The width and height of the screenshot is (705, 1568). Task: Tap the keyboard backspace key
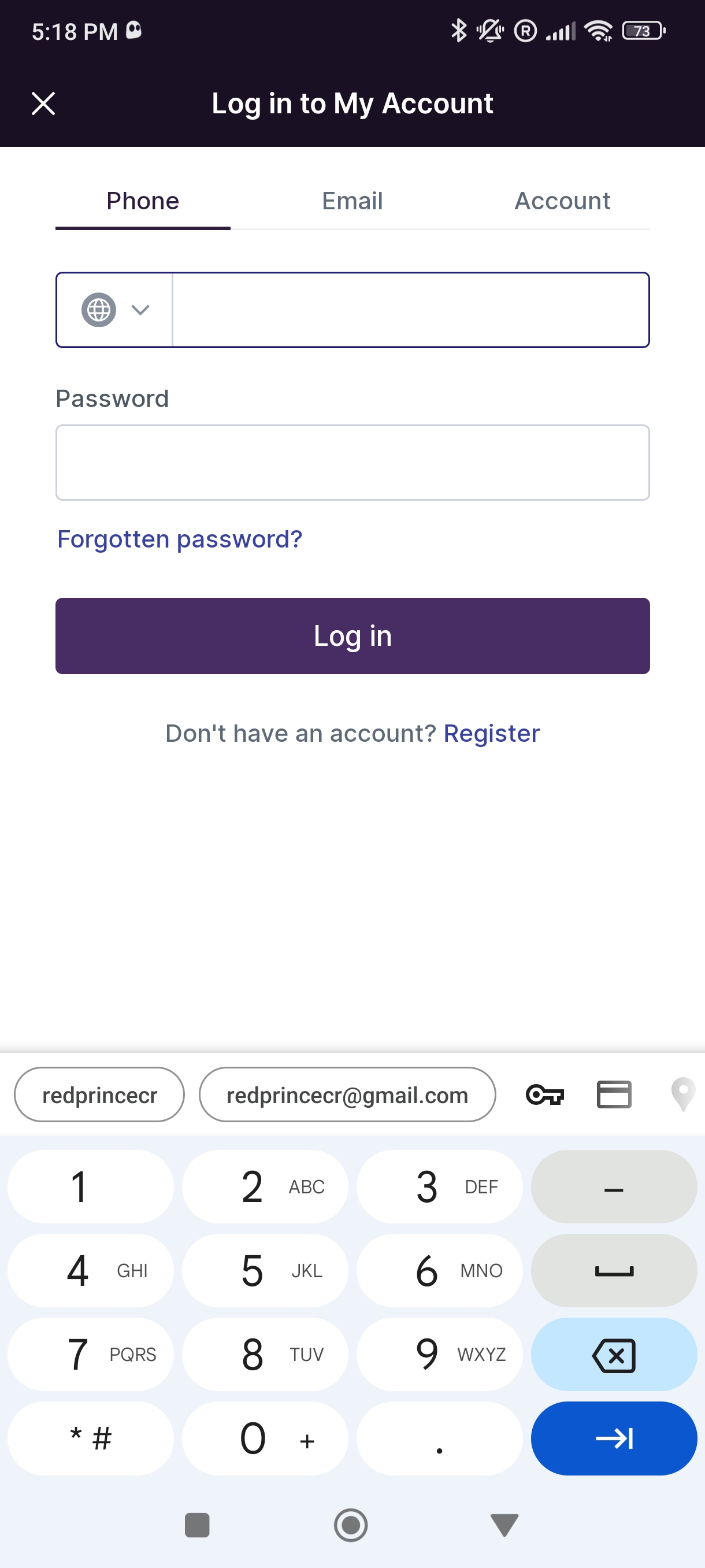(x=614, y=1355)
